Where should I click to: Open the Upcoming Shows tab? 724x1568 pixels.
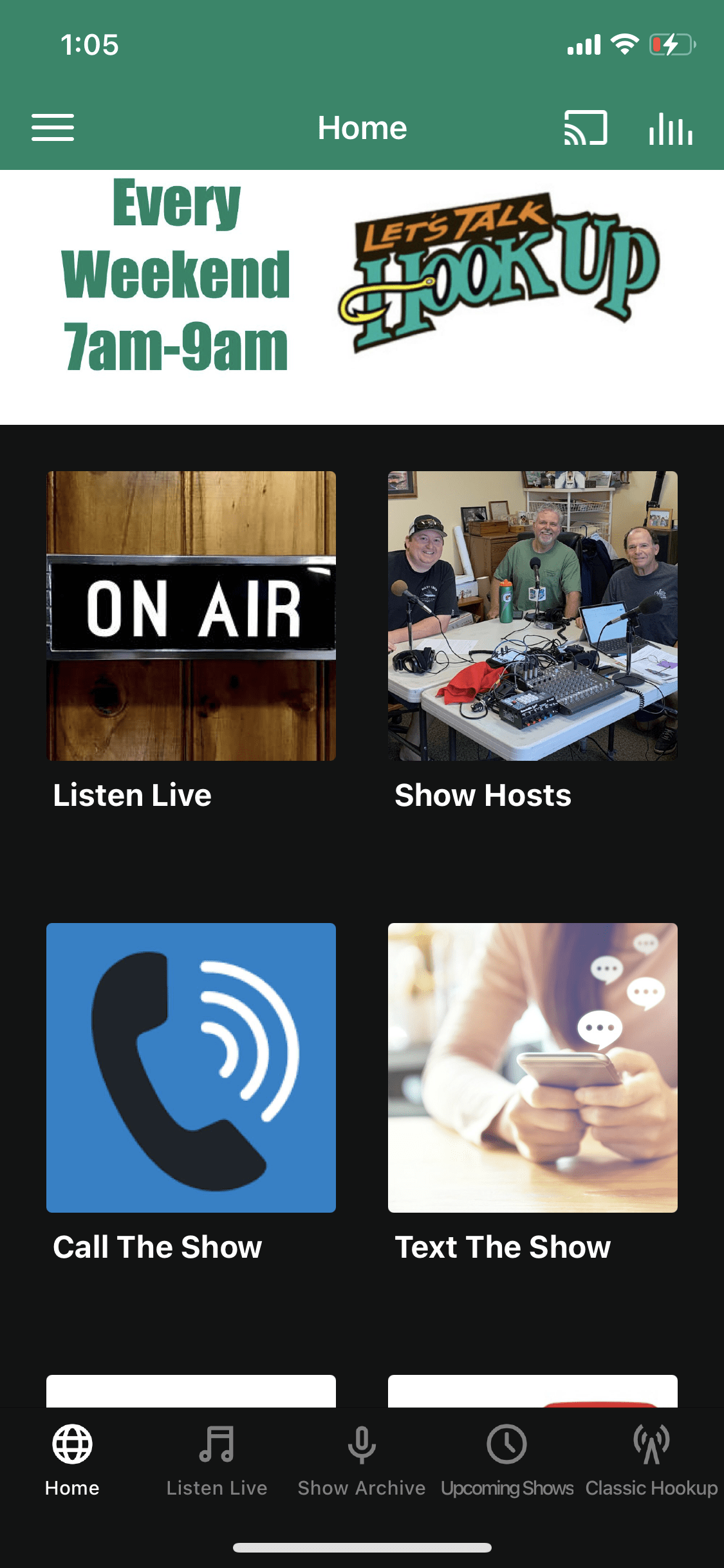506,1460
